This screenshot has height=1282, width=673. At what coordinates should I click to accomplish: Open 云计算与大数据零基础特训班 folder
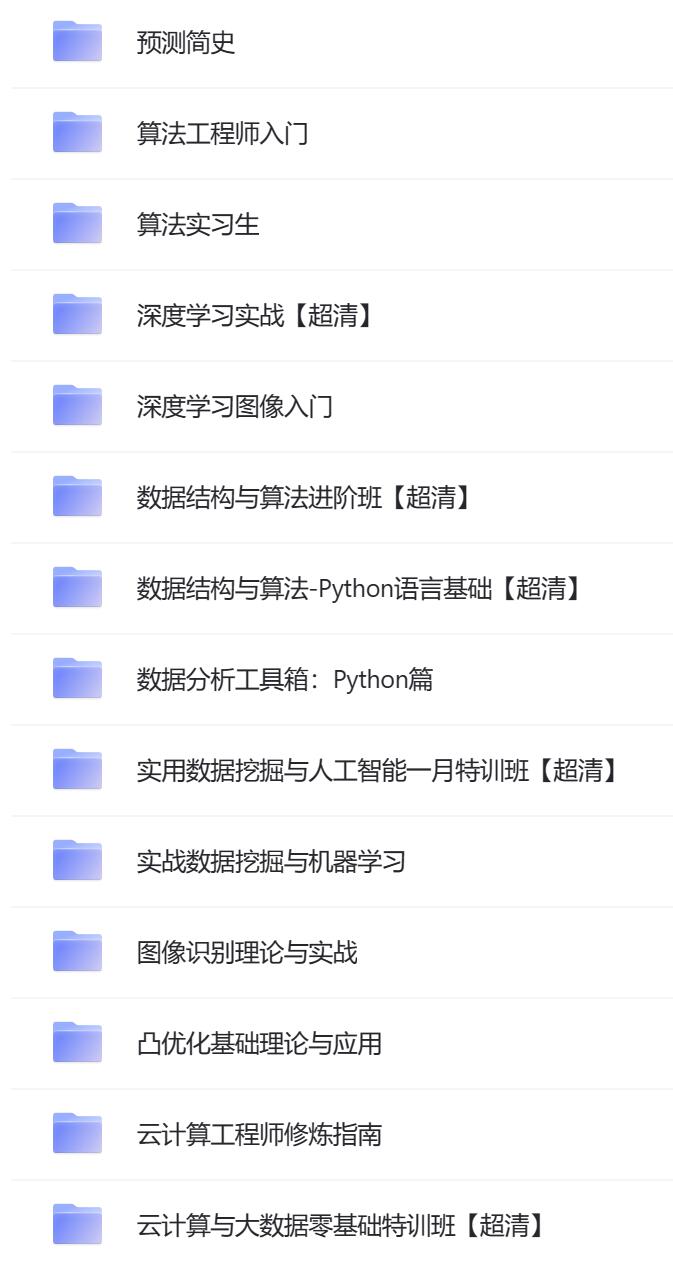(341, 1226)
